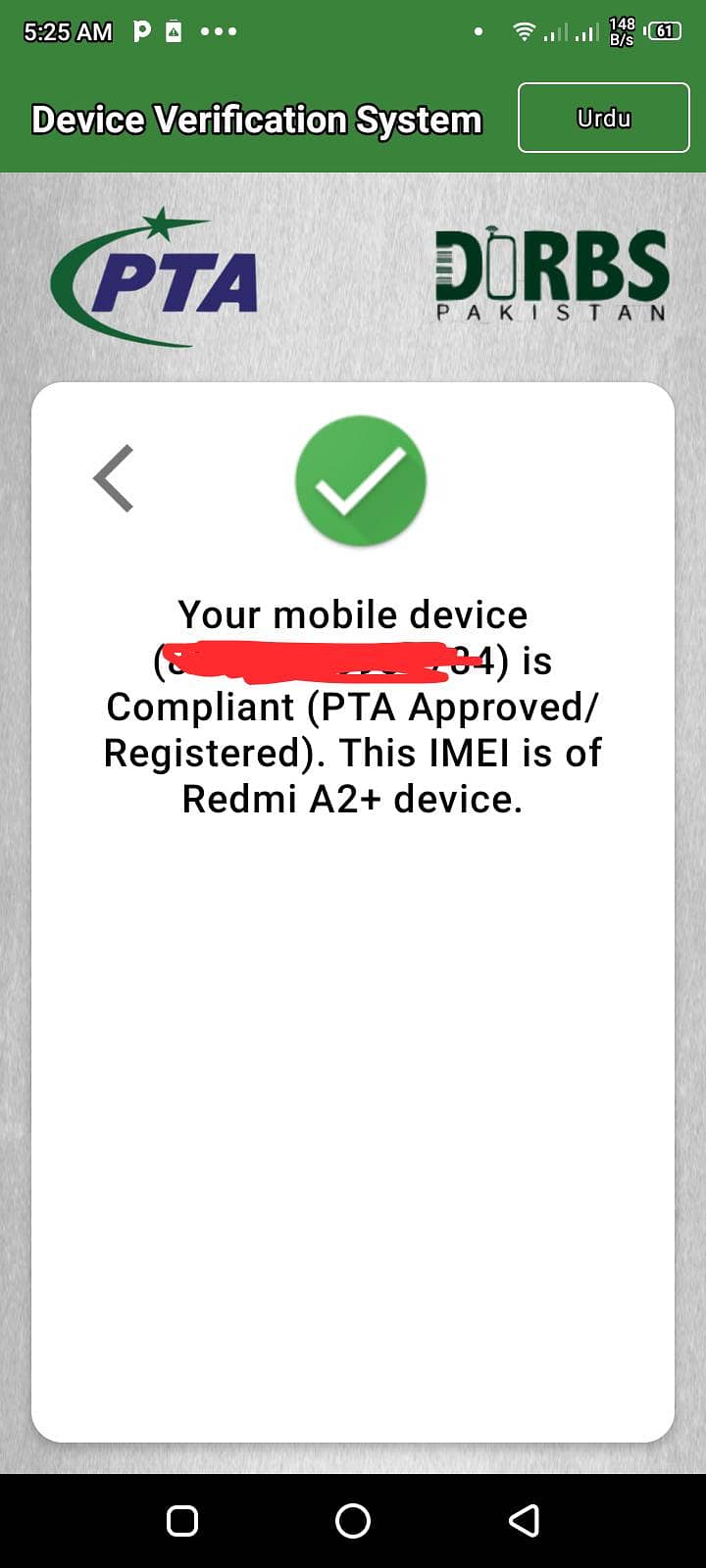
Task: Tap the clock showing 5:25 AM
Action: point(65,30)
